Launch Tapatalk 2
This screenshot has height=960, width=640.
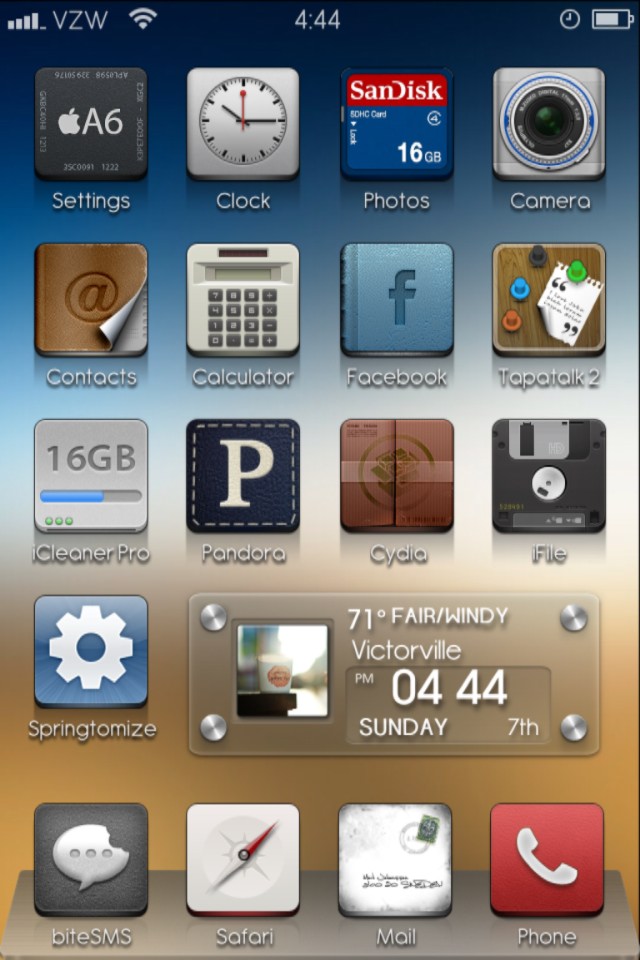coord(549,300)
